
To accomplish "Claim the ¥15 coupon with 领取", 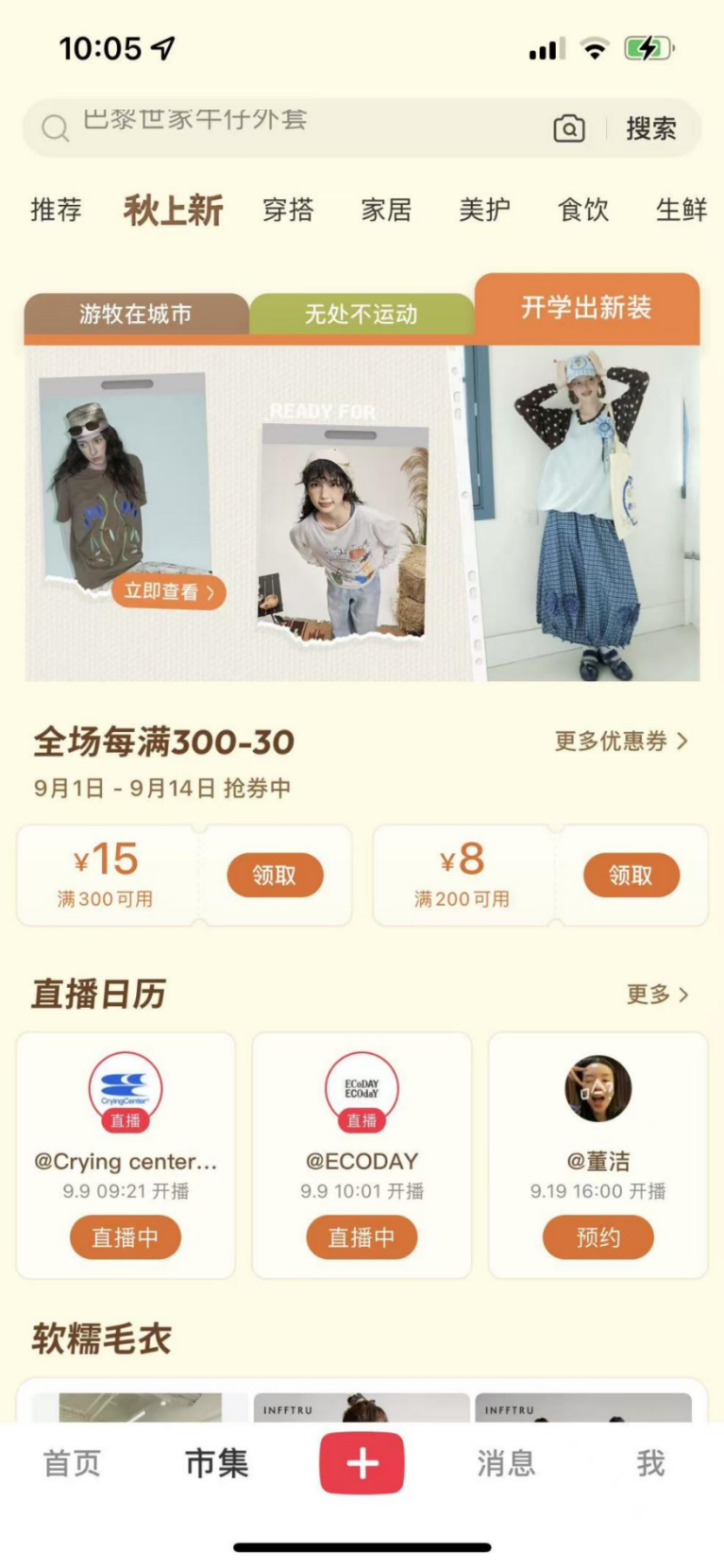I will coord(275,876).
